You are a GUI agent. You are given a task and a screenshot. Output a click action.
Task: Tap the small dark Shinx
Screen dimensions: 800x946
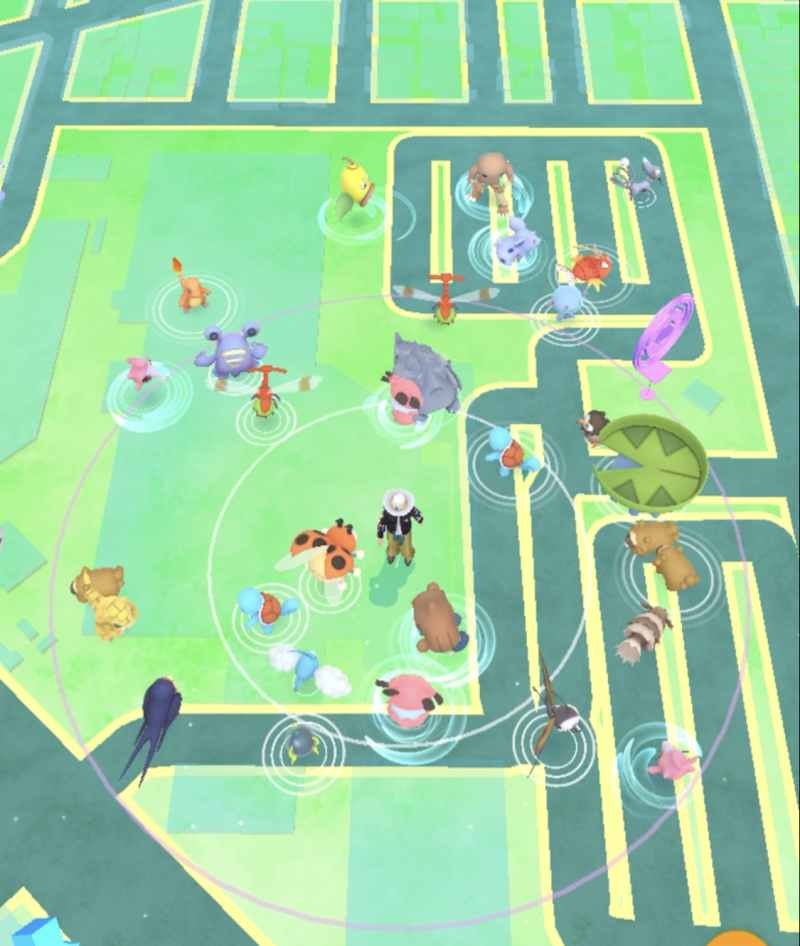coord(301,744)
